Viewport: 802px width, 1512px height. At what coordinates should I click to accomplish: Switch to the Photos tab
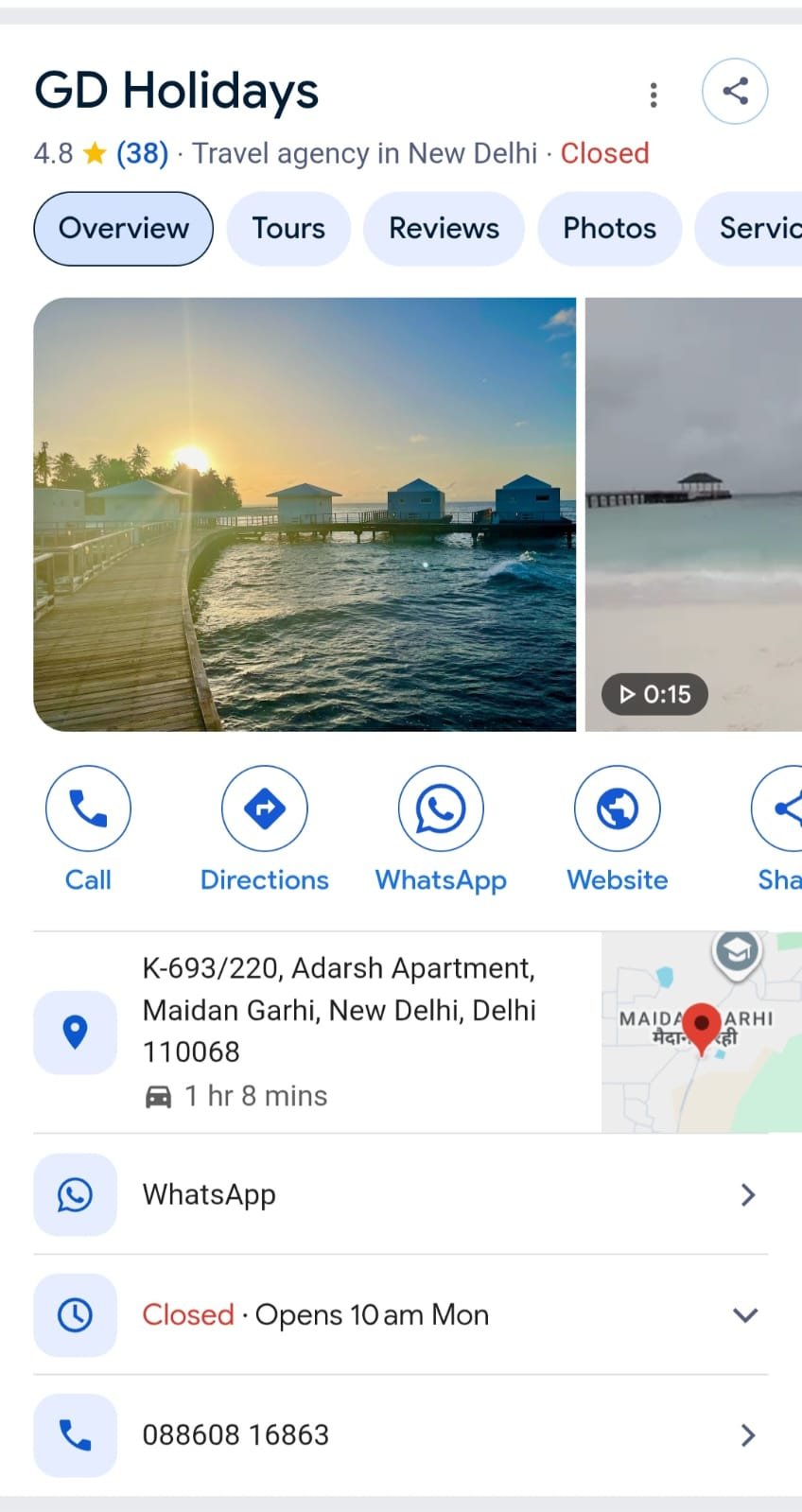pos(609,229)
